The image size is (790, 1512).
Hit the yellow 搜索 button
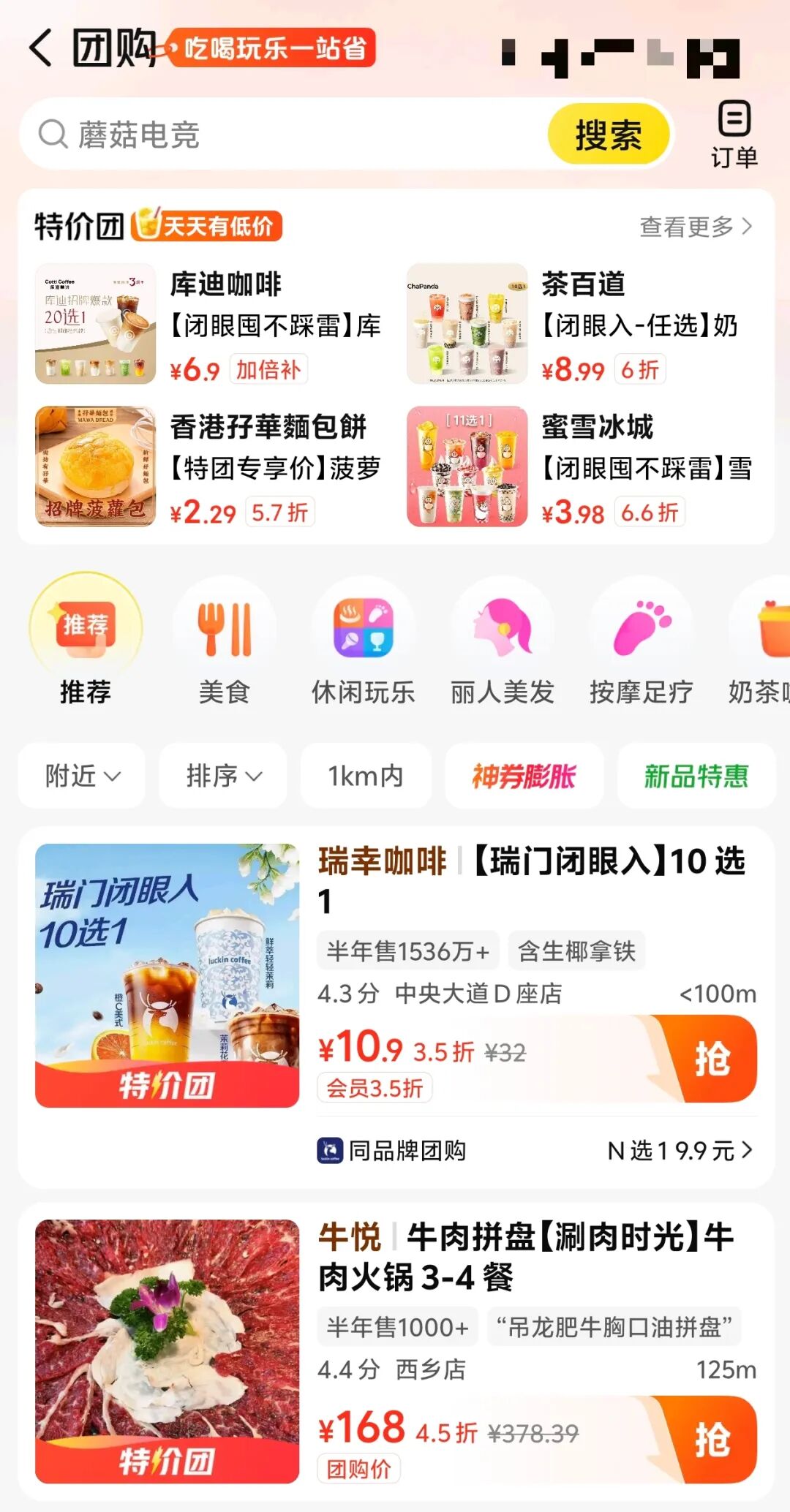pos(608,135)
